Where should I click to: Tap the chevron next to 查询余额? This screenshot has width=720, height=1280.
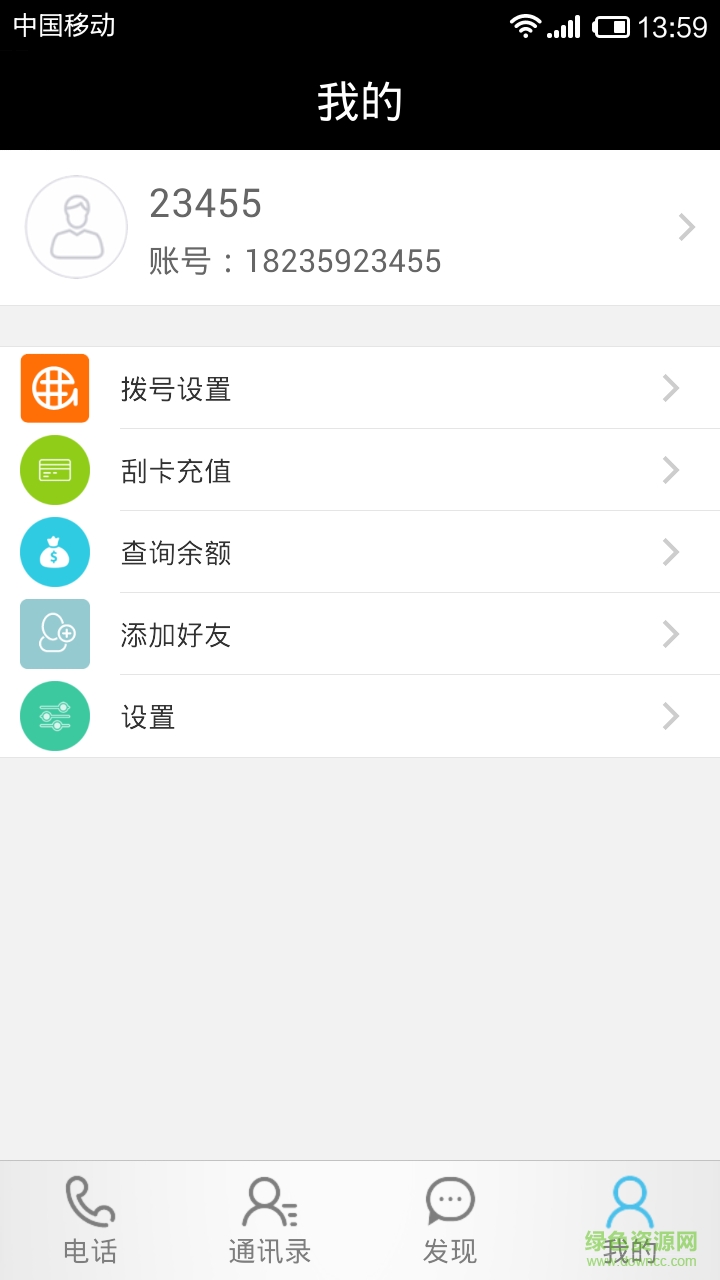click(670, 552)
